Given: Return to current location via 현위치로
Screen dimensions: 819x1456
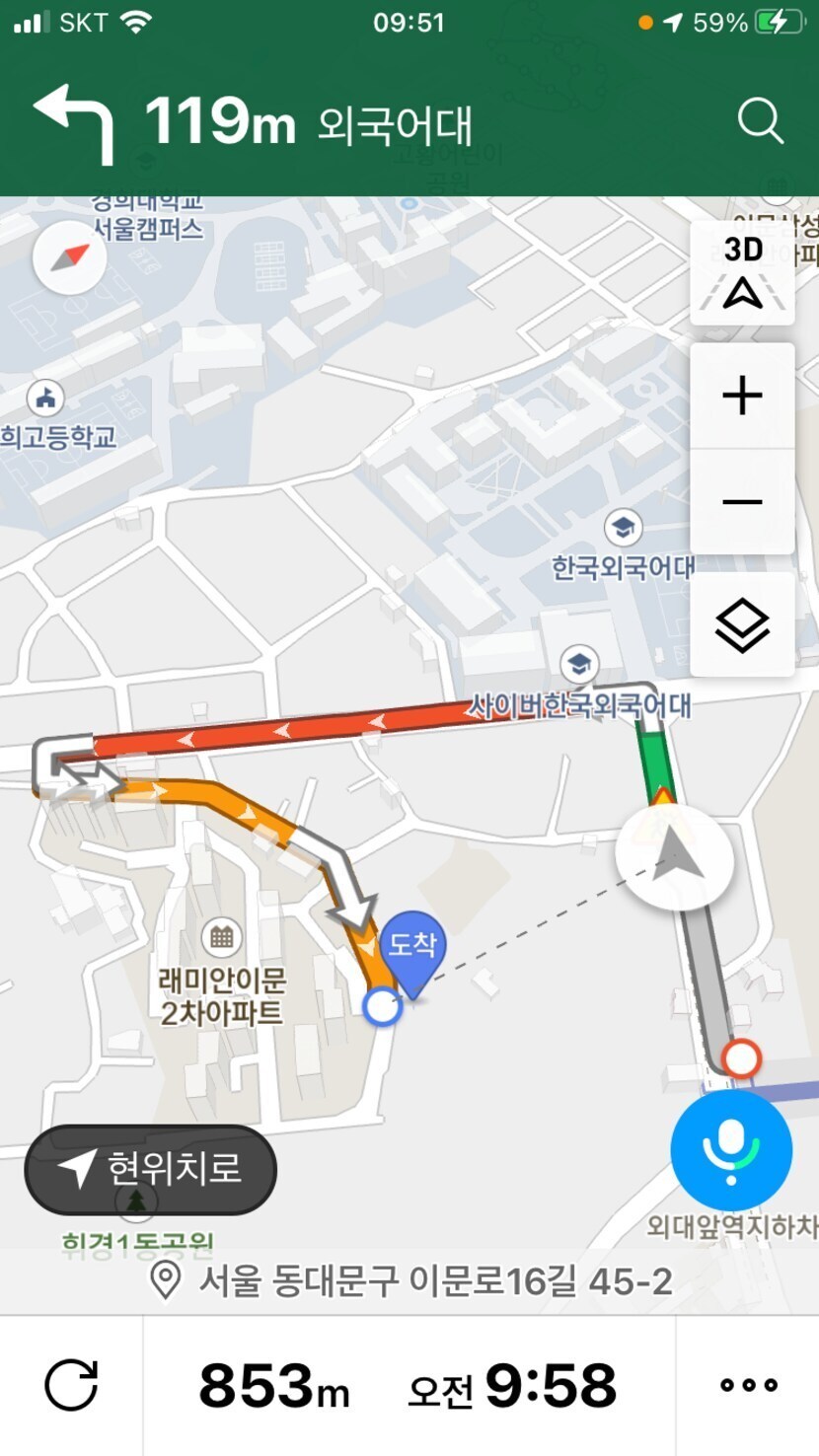Looking at the screenshot, I should [x=150, y=1170].
